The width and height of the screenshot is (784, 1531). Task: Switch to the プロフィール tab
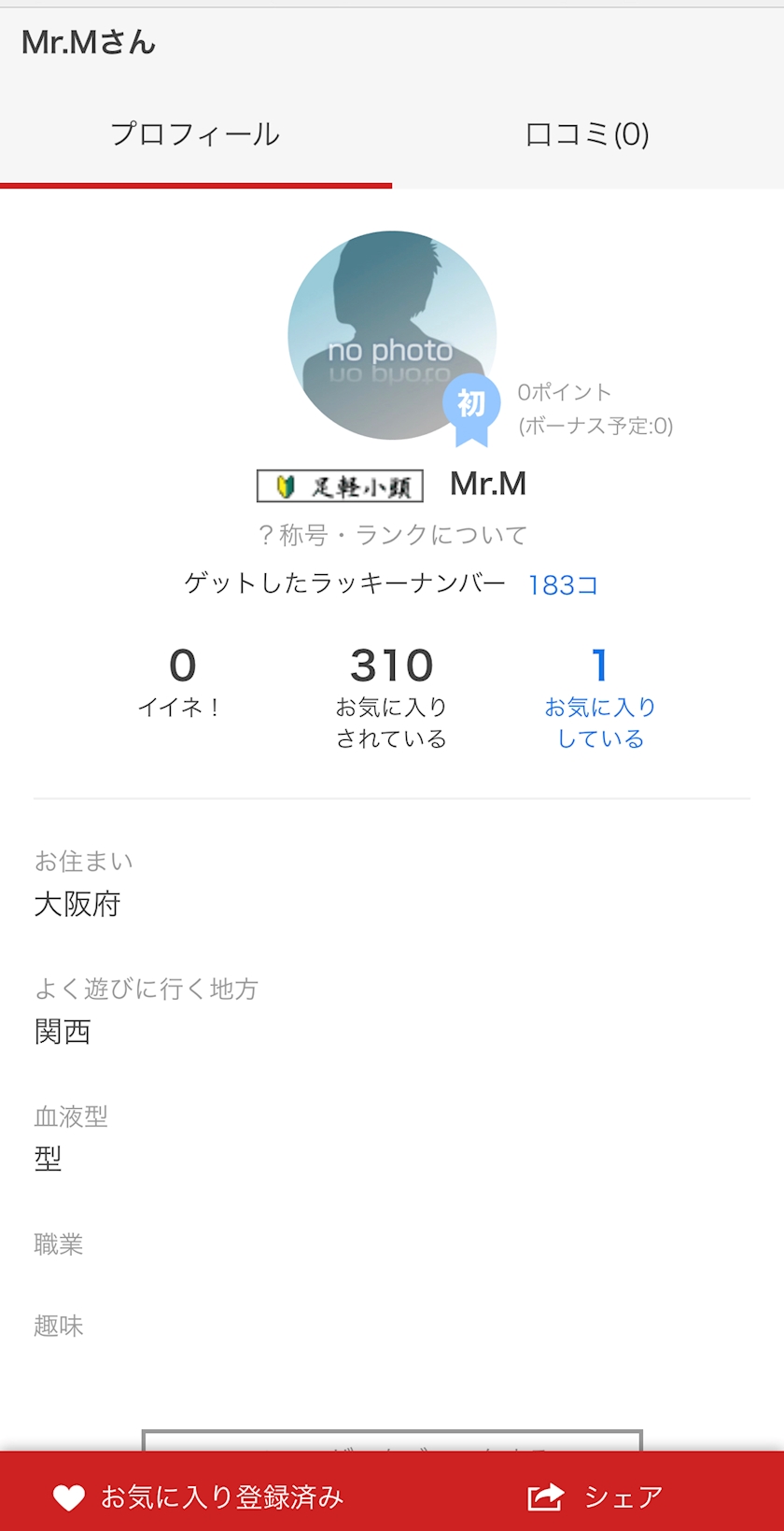[195, 134]
